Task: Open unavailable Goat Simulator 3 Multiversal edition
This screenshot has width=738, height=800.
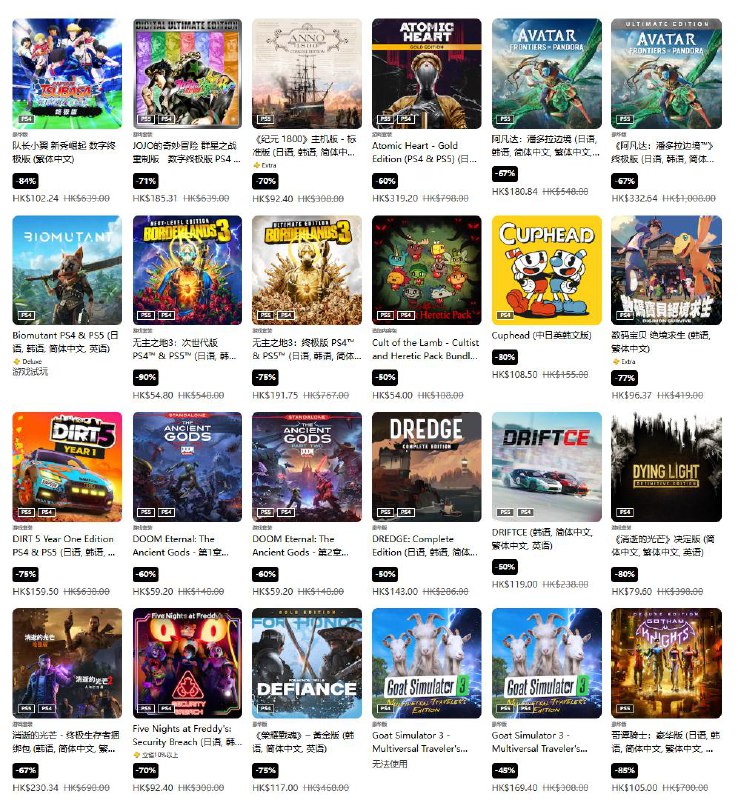Action: click(426, 662)
